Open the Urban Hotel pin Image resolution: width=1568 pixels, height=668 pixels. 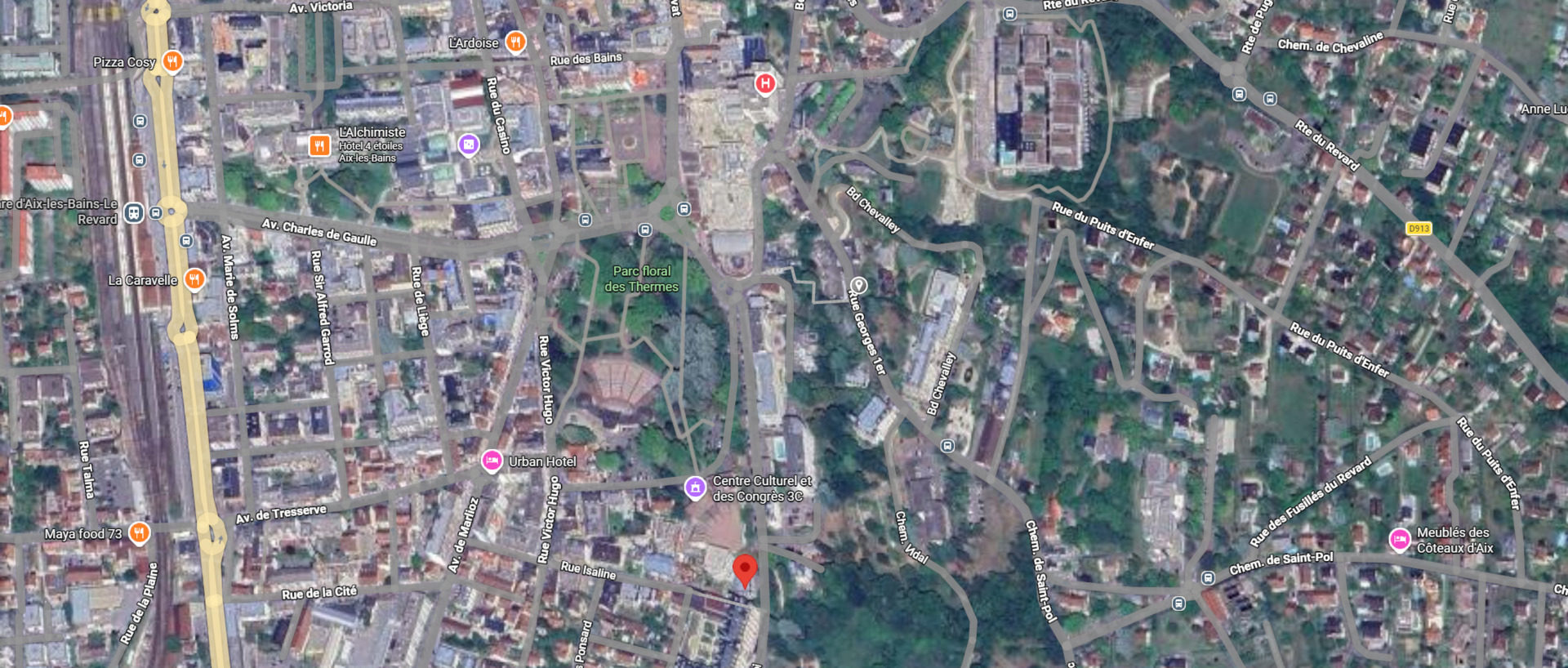[x=492, y=461]
